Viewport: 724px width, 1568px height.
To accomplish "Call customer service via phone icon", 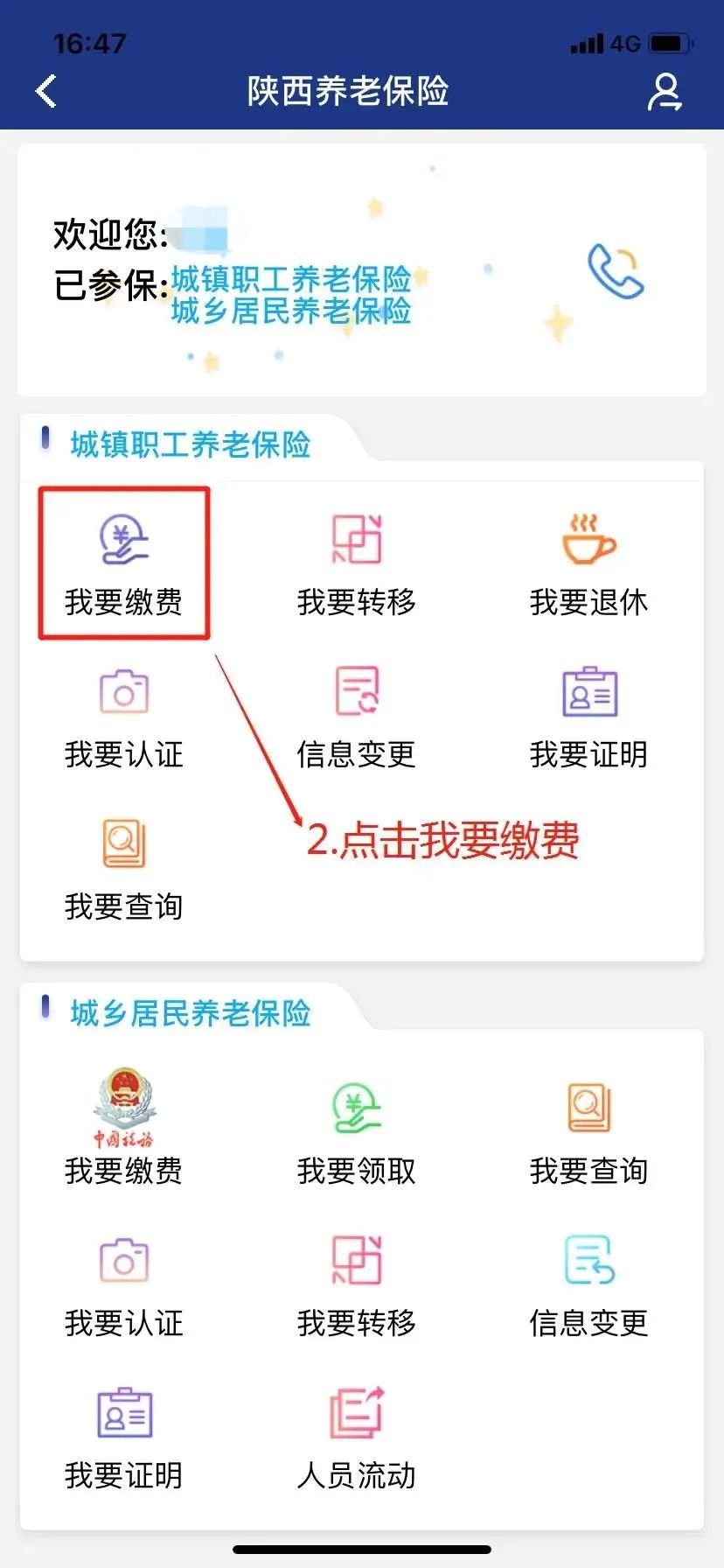I will point(616,271).
